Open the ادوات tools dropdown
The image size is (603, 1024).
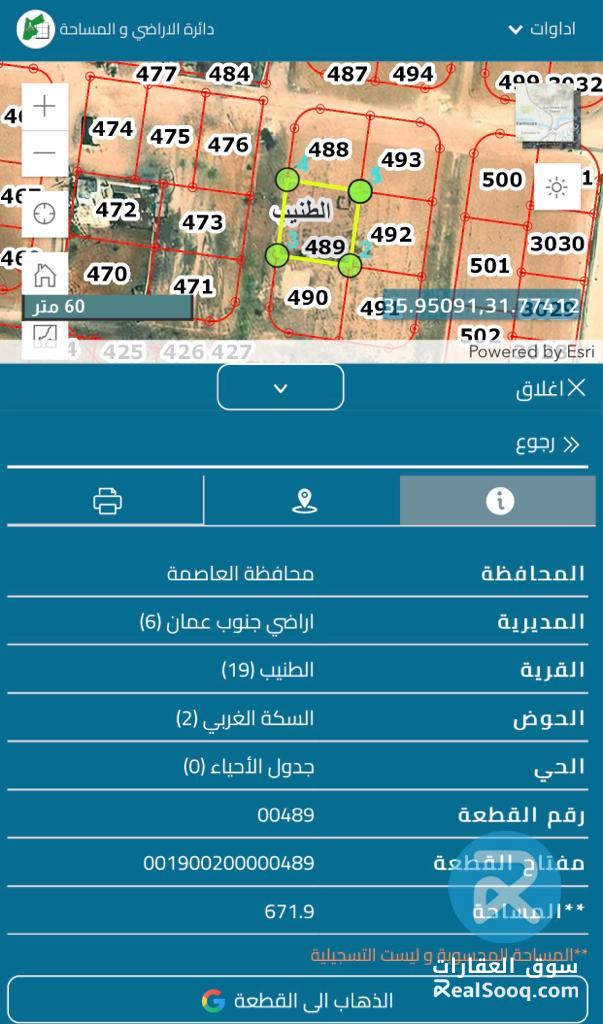point(541,29)
